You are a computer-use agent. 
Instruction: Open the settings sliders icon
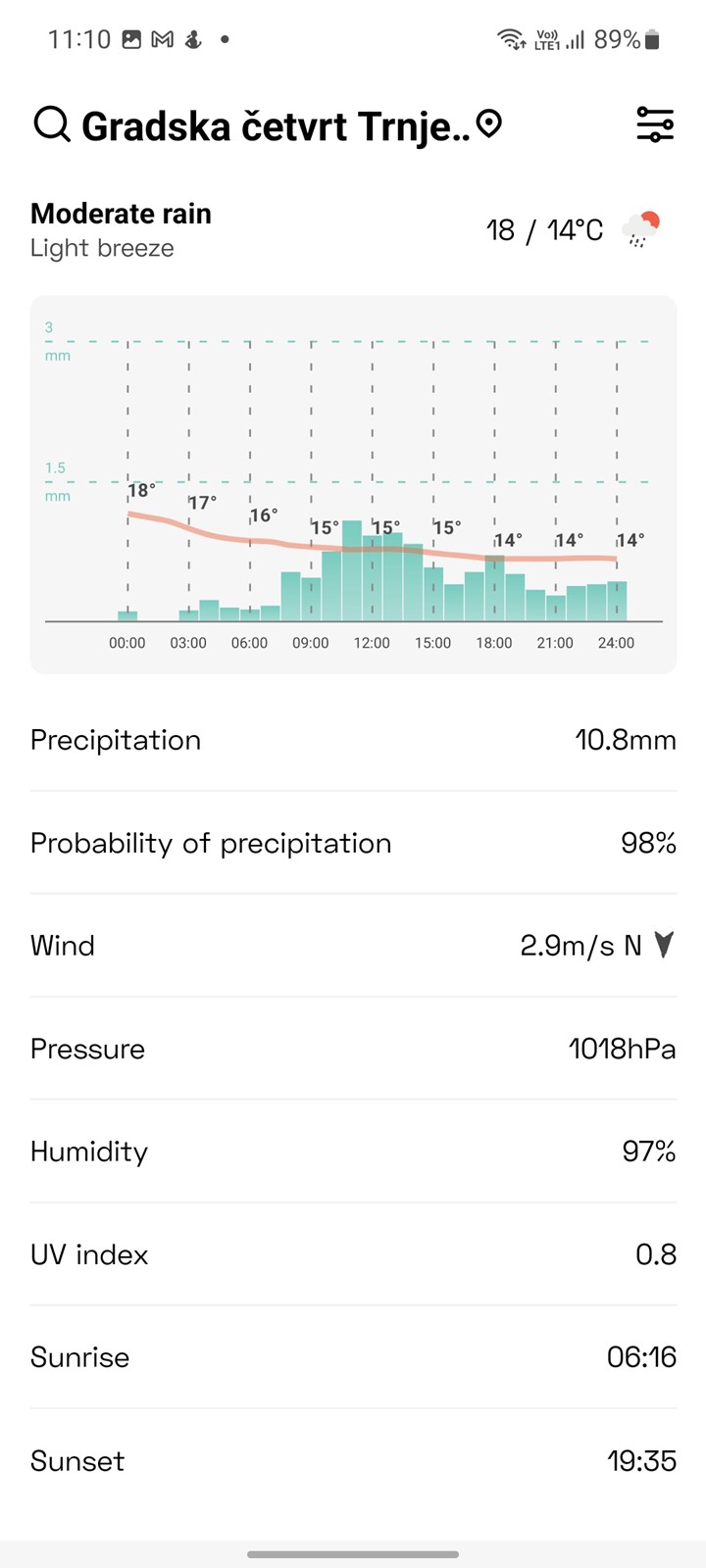point(655,125)
